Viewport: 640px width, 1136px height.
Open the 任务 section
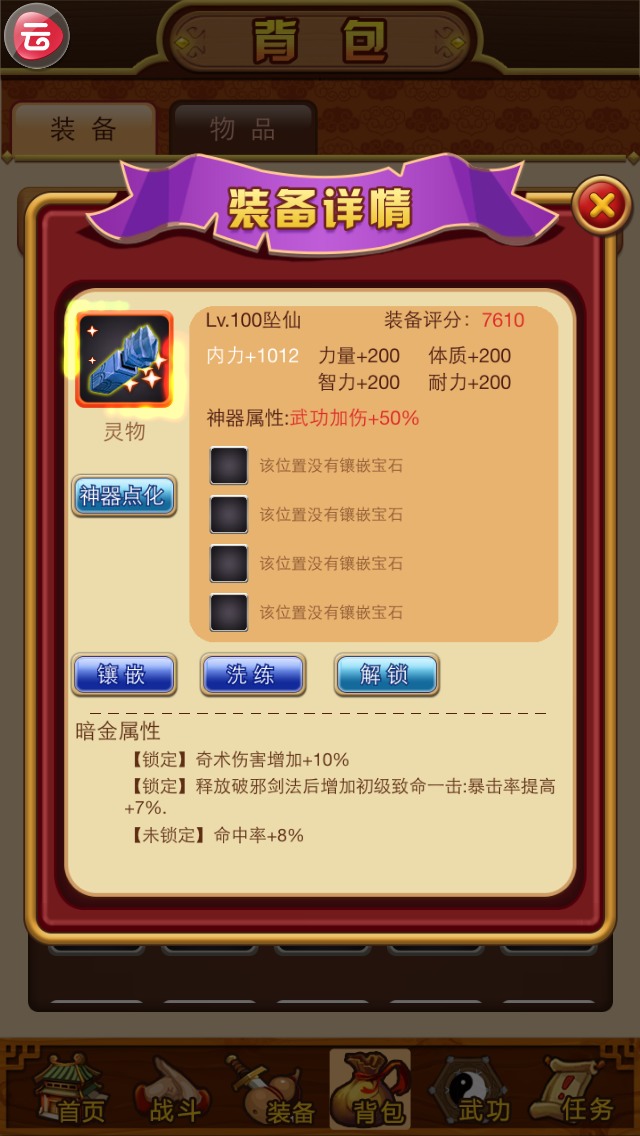click(578, 1090)
